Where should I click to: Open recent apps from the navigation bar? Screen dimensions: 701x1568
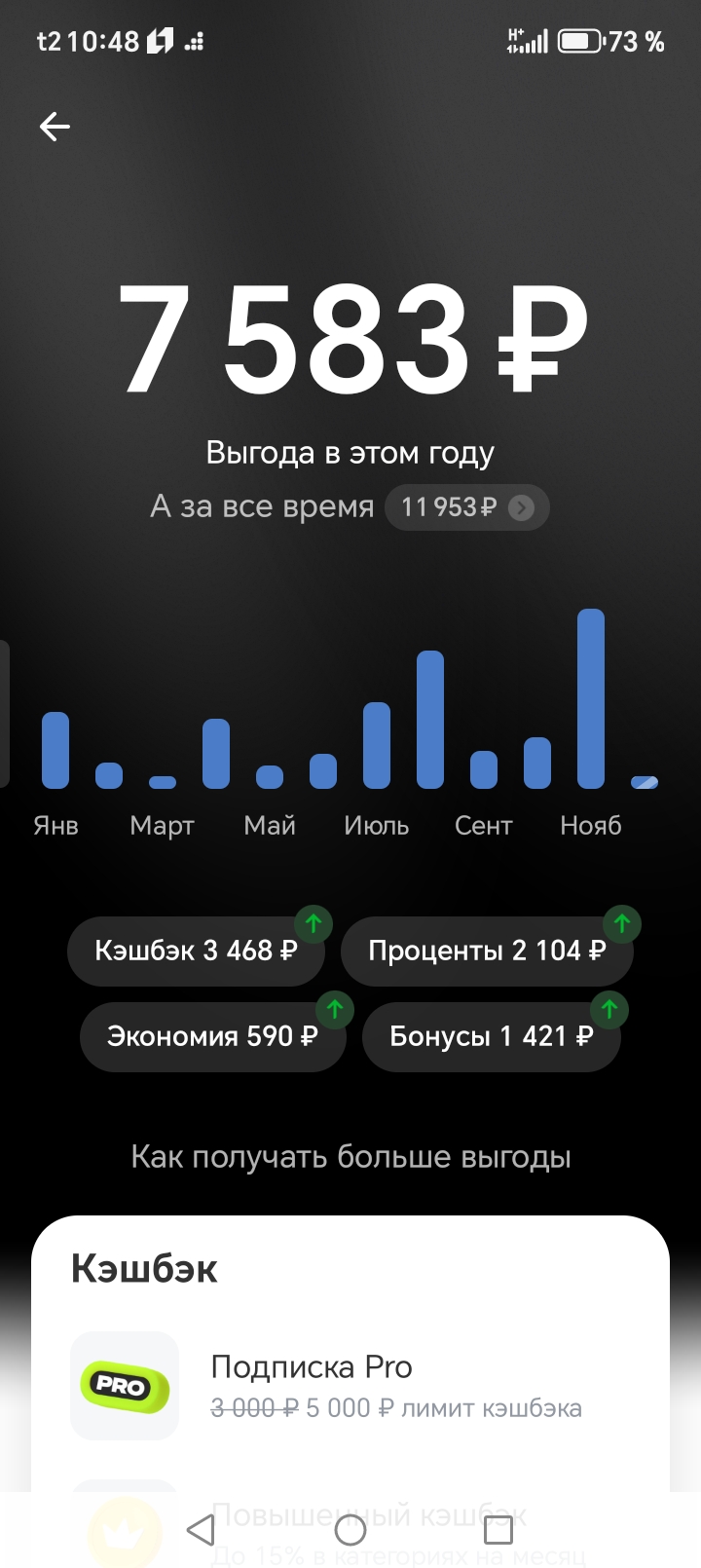pyautogui.click(x=498, y=1530)
